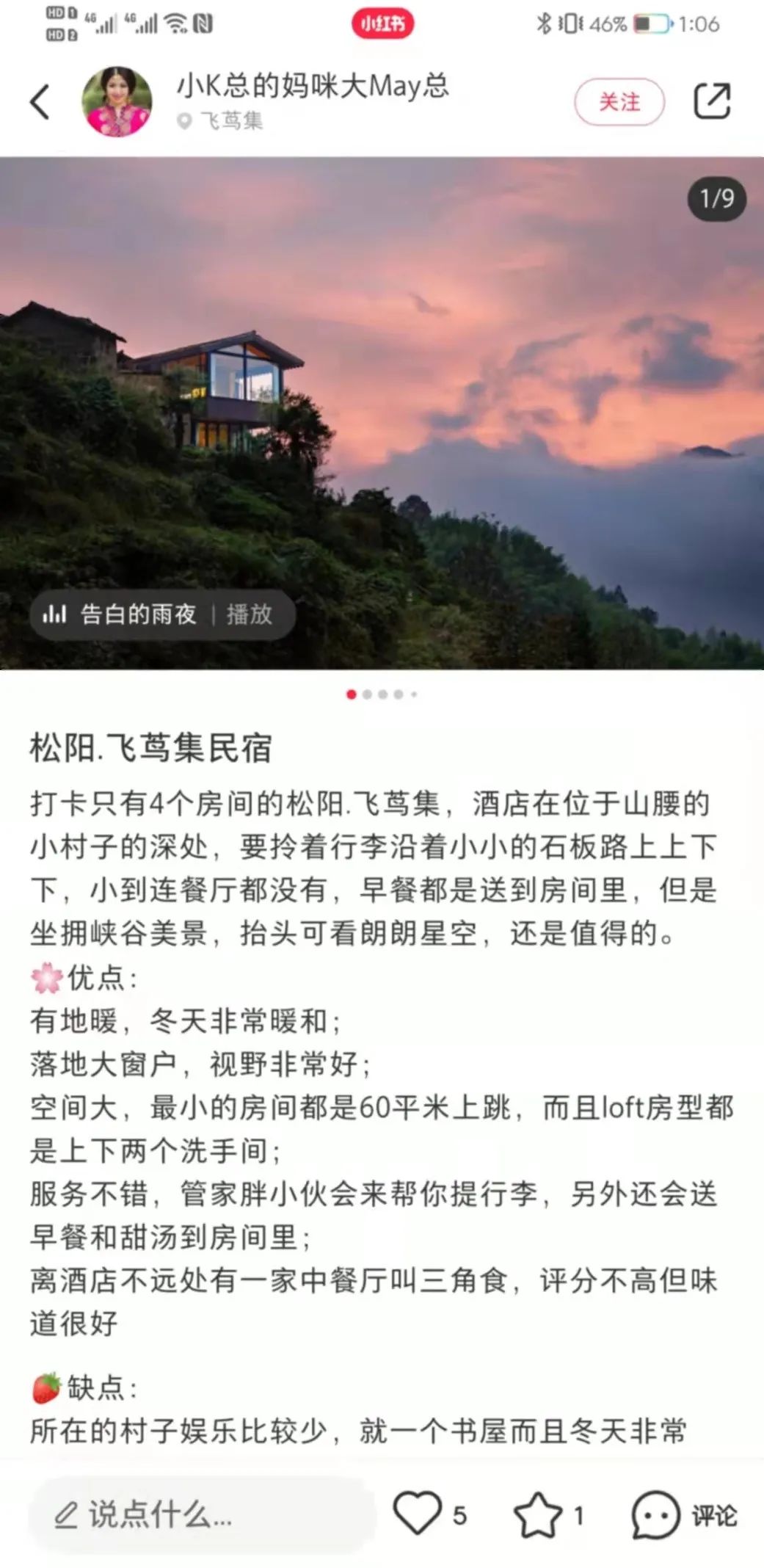The image size is (764, 1568).
Task: Go back using the arrow icon
Action: [x=40, y=101]
